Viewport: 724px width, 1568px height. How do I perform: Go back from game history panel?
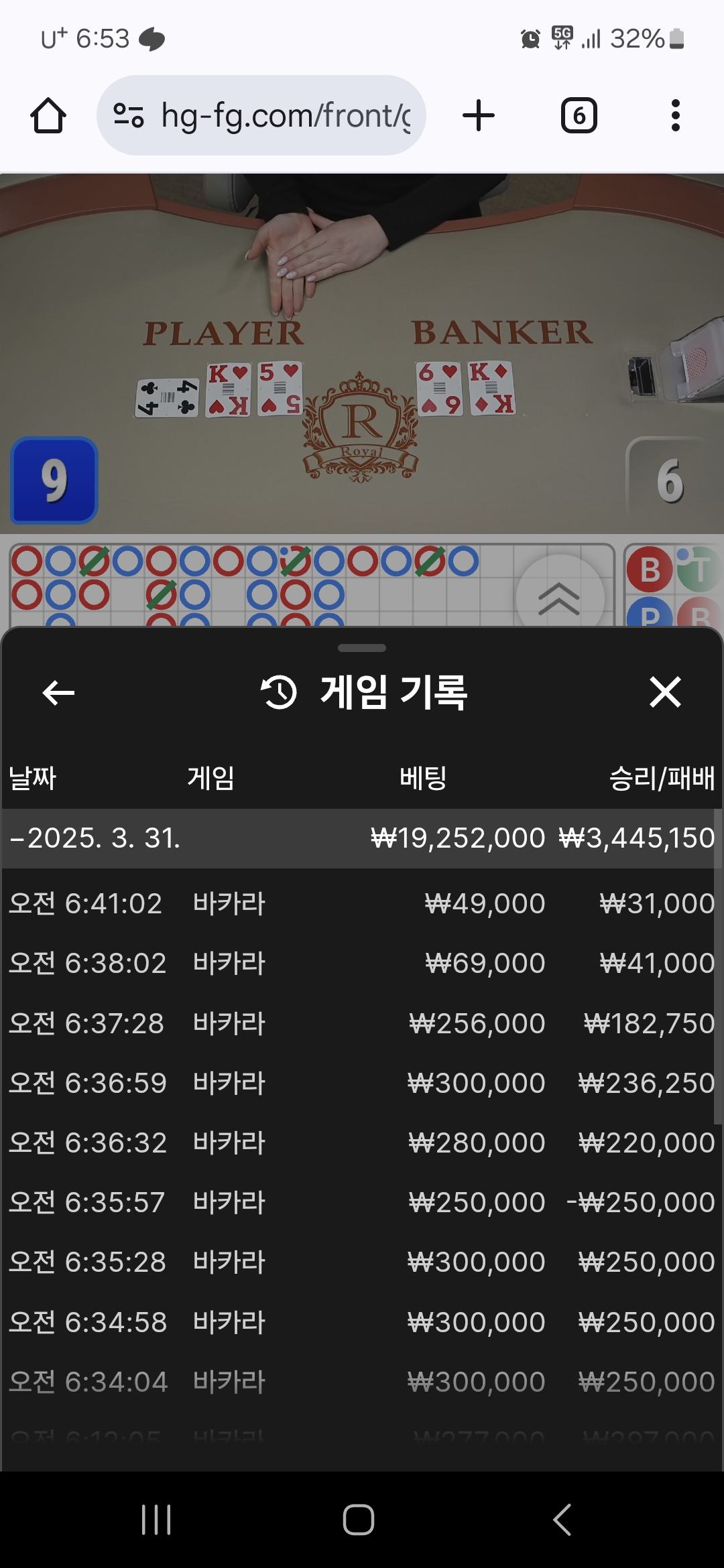pyautogui.click(x=58, y=692)
